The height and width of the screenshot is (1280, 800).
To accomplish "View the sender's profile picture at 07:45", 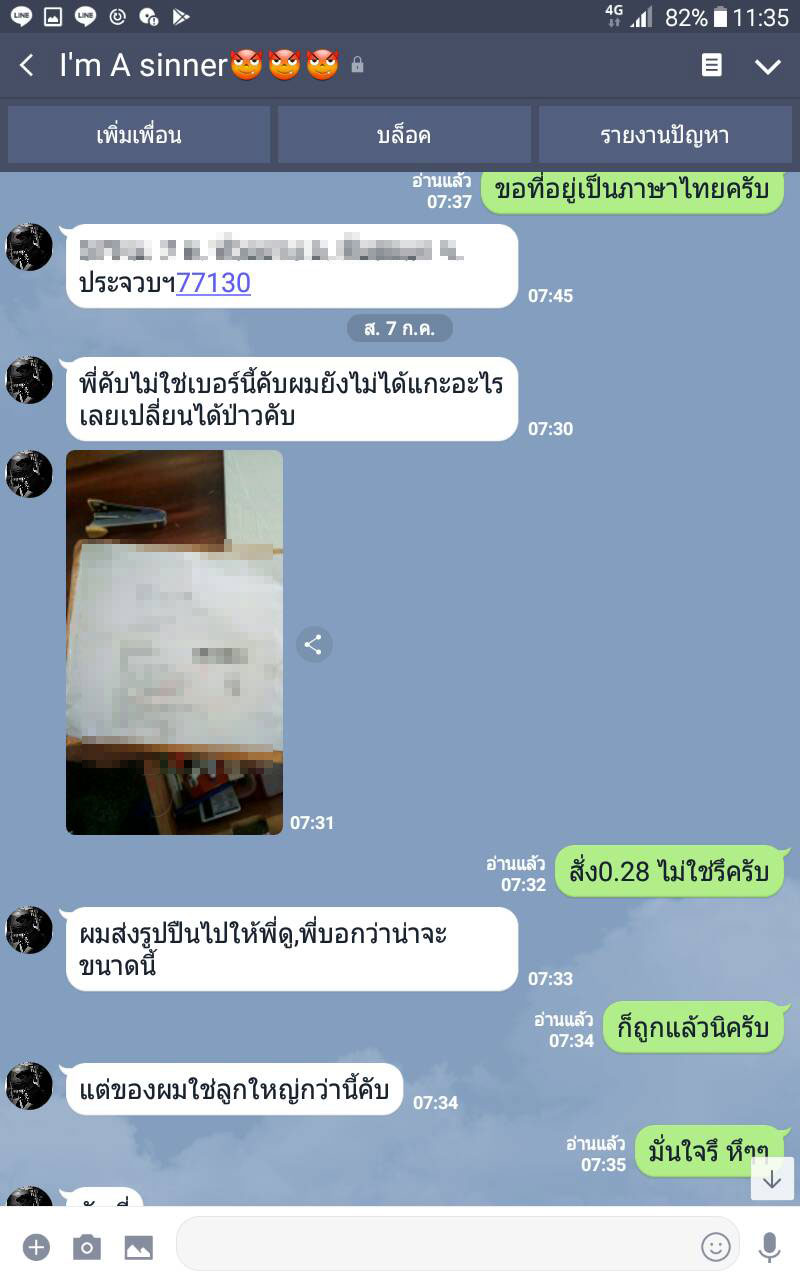I will click(29, 247).
